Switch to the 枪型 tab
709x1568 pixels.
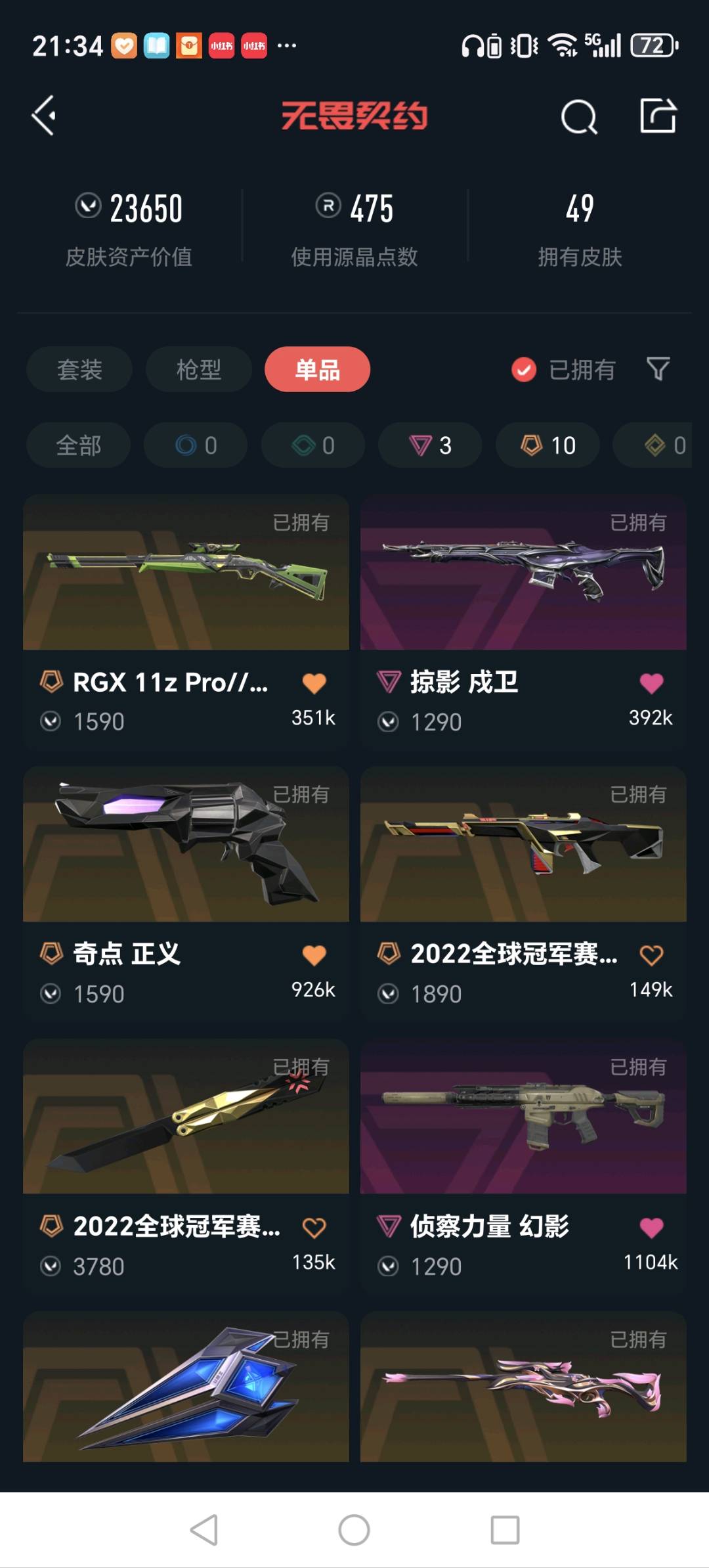198,369
